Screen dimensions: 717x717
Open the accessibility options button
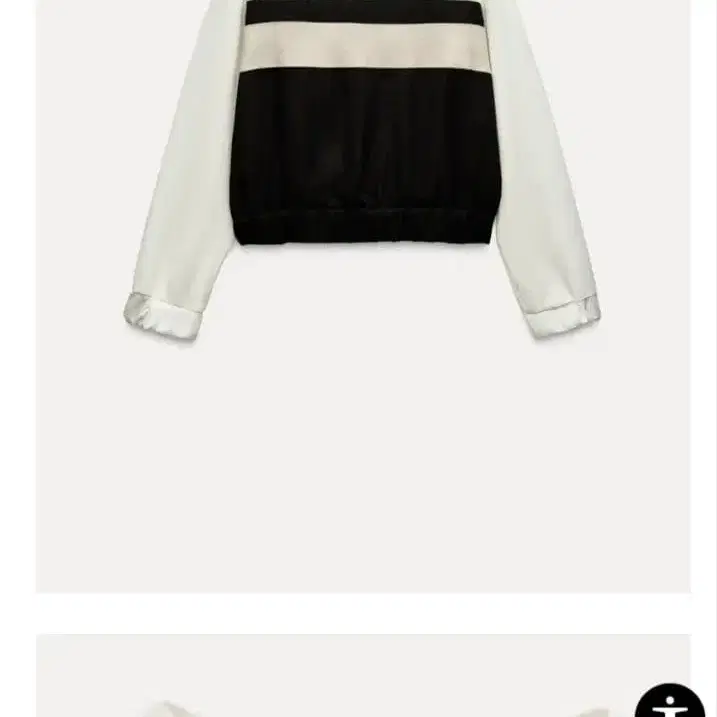click(669, 698)
